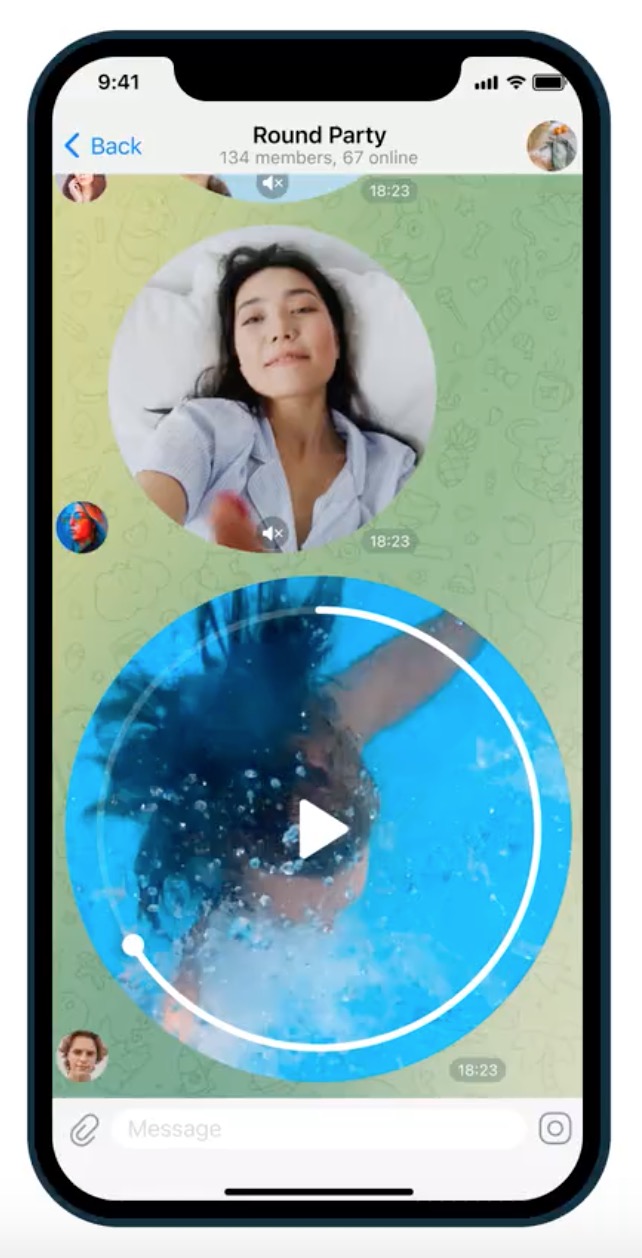The image size is (642, 1258).
Task: Seek using the circular progress ring handle
Action: point(132,943)
